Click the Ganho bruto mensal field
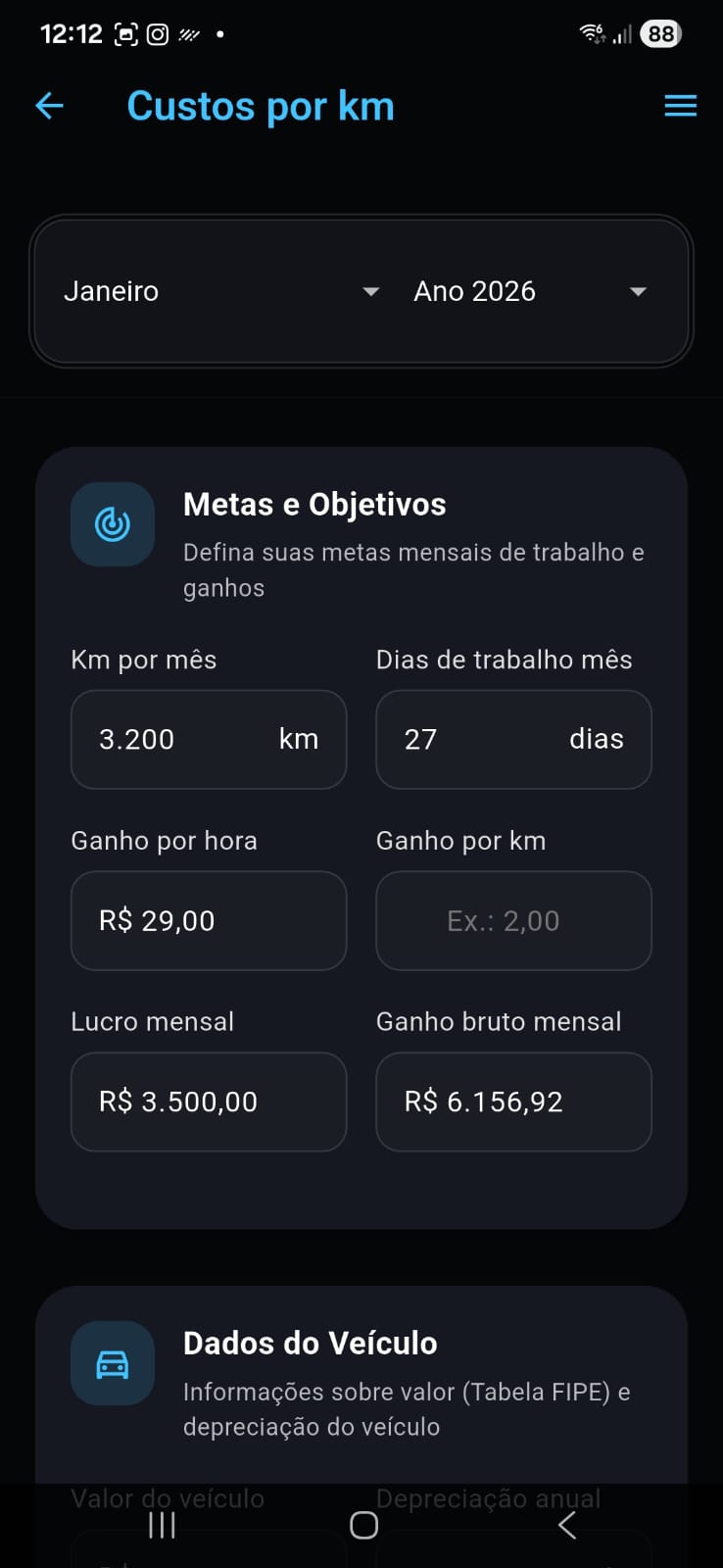 (513, 1102)
